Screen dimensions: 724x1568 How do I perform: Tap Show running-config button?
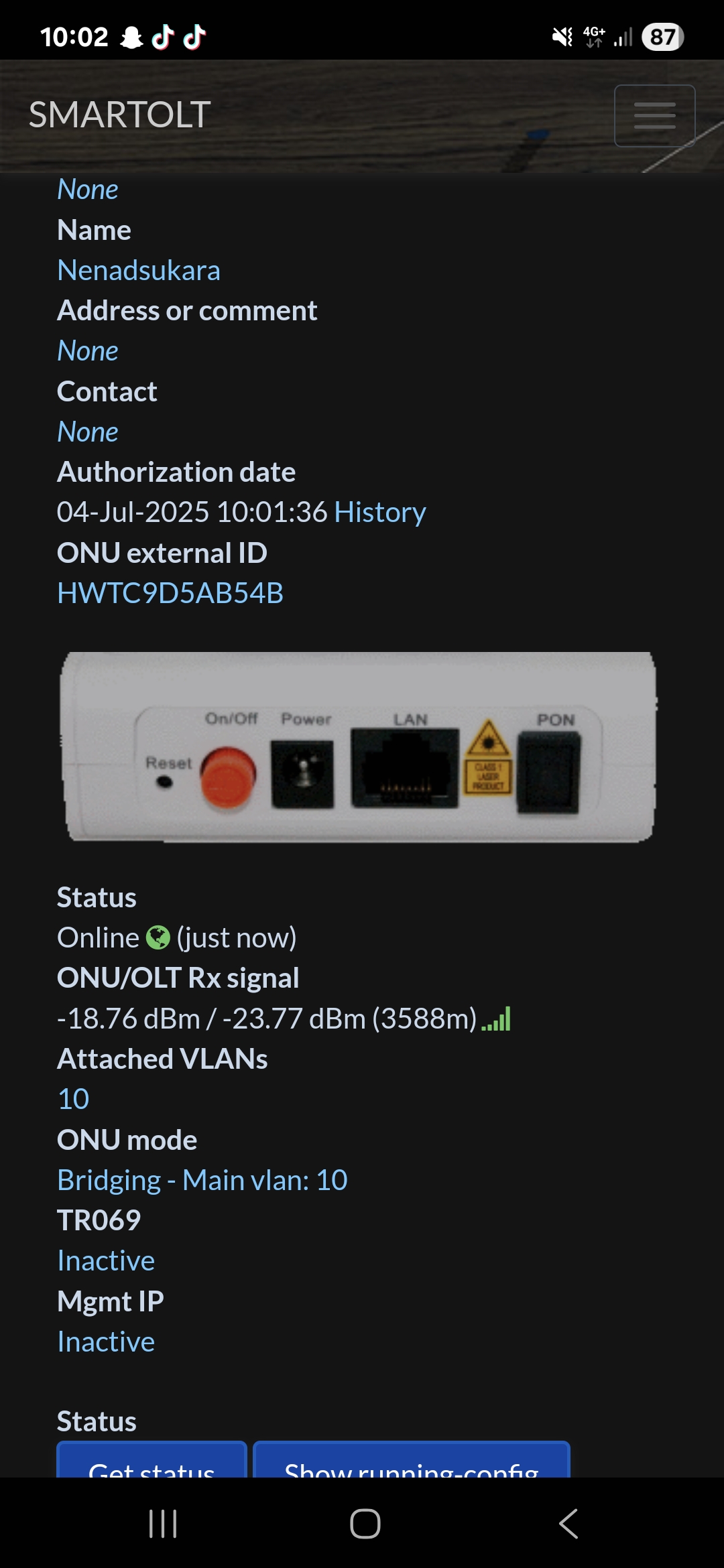(411, 1464)
